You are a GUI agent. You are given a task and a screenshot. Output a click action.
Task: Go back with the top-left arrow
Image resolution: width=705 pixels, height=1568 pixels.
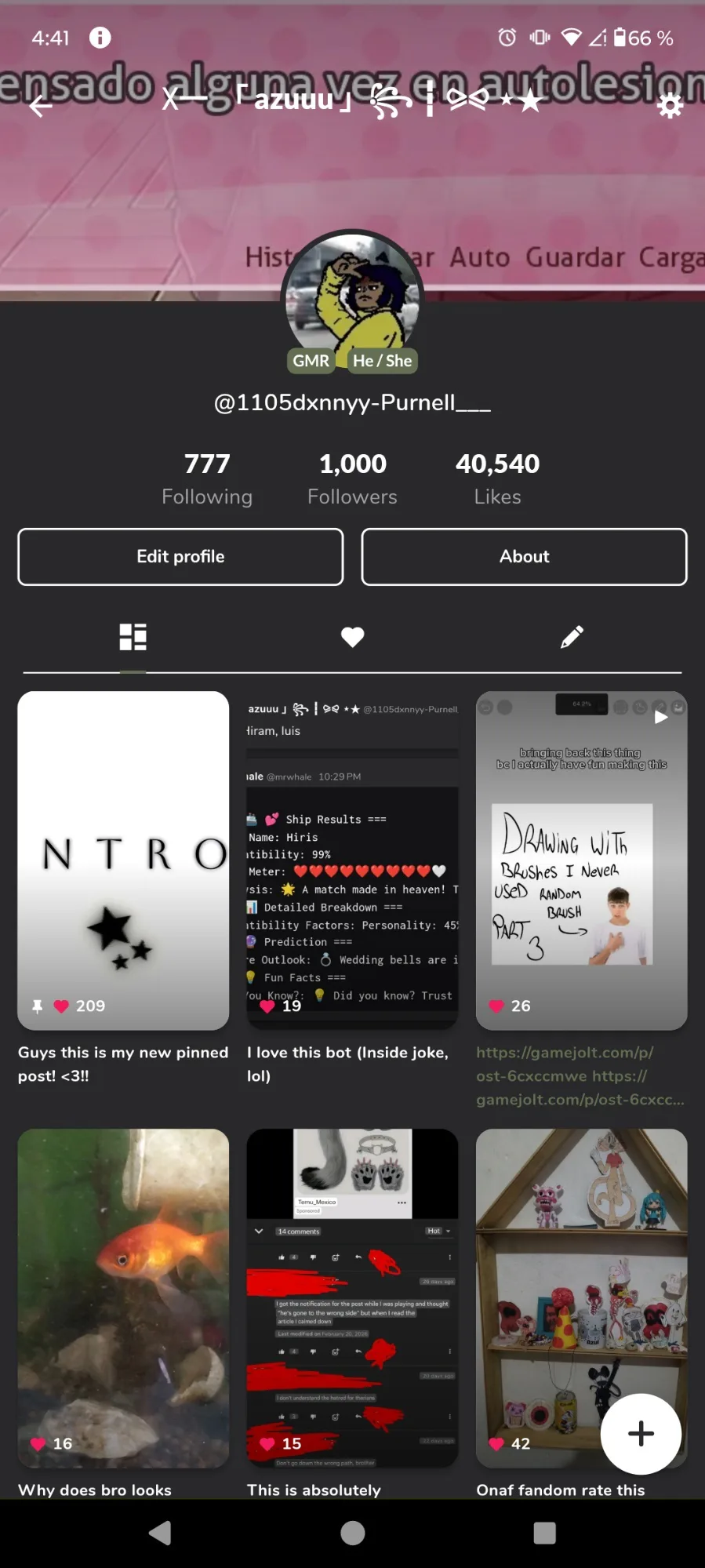coord(41,104)
